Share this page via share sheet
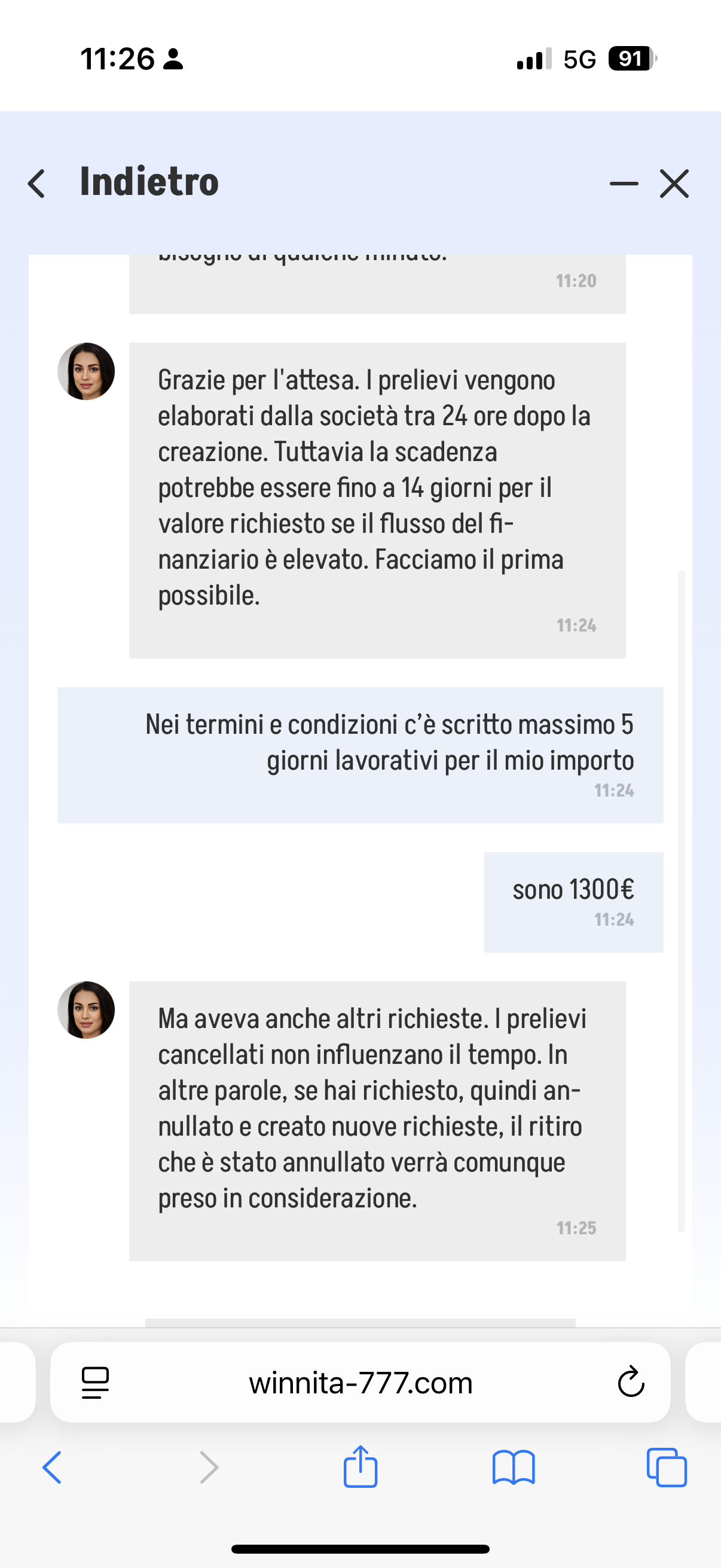 click(x=360, y=1466)
